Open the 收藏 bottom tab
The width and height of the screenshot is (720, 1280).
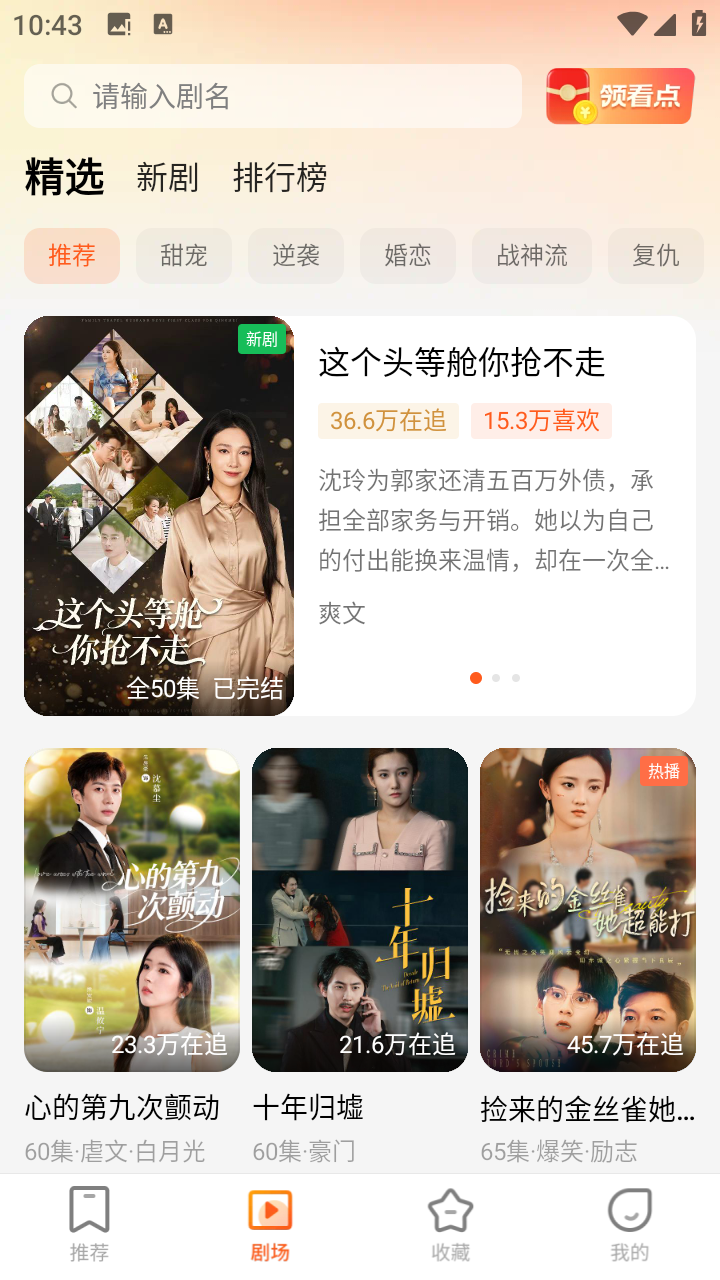tap(450, 1224)
